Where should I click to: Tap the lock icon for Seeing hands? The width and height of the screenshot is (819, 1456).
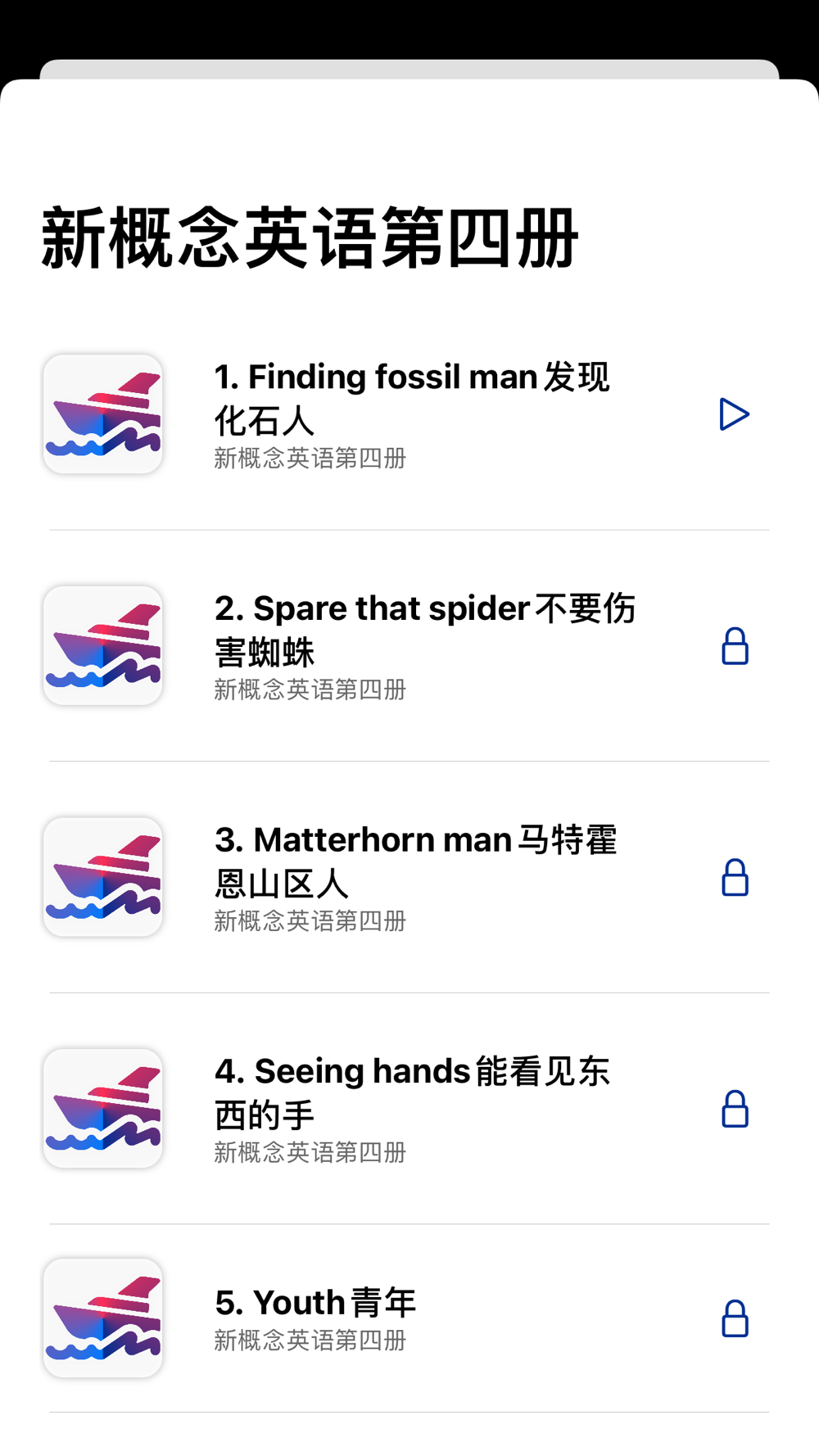pos(735,1109)
